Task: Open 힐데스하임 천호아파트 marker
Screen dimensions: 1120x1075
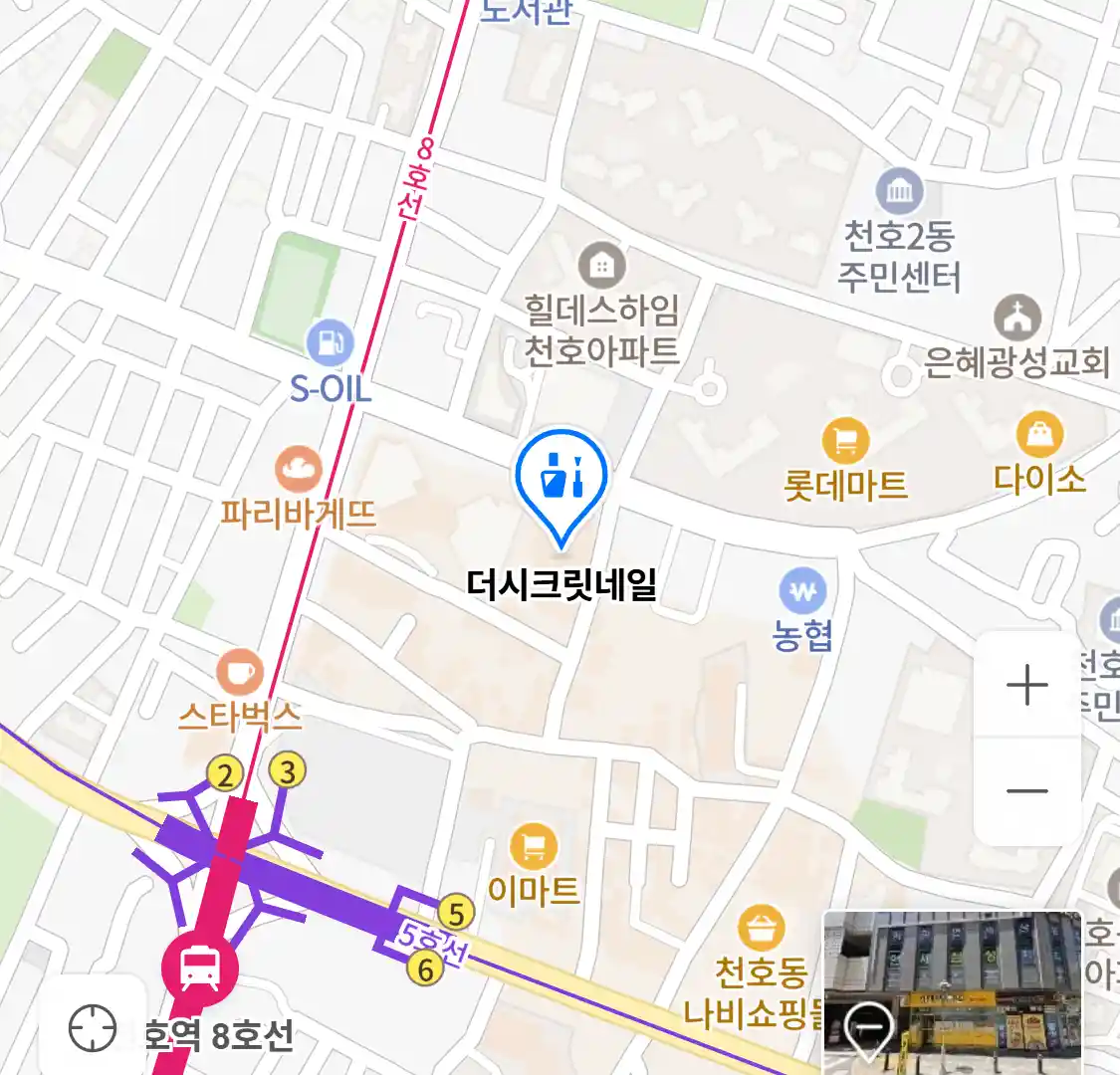Action: click(601, 266)
